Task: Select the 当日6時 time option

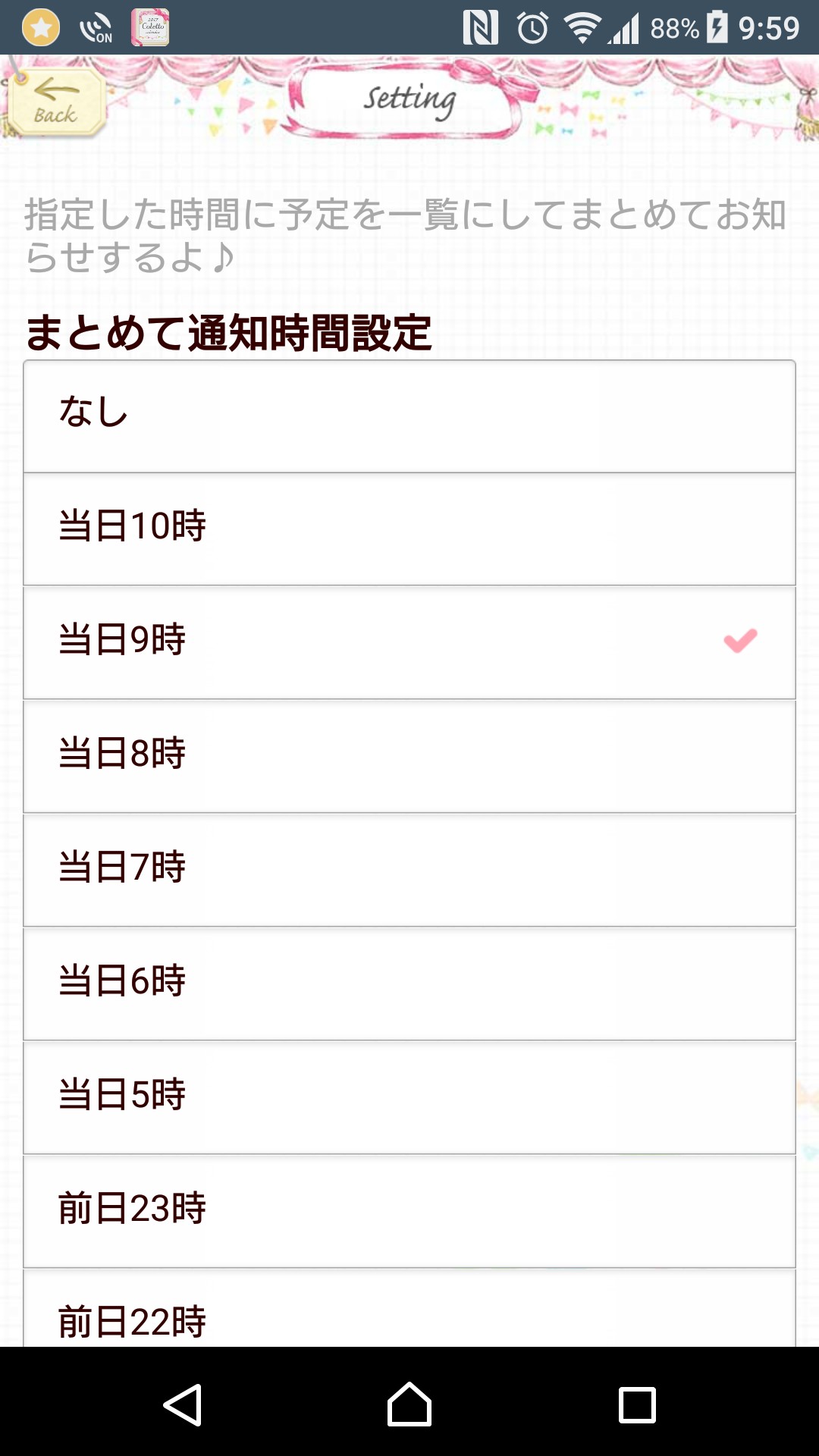Action: coord(409,984)
